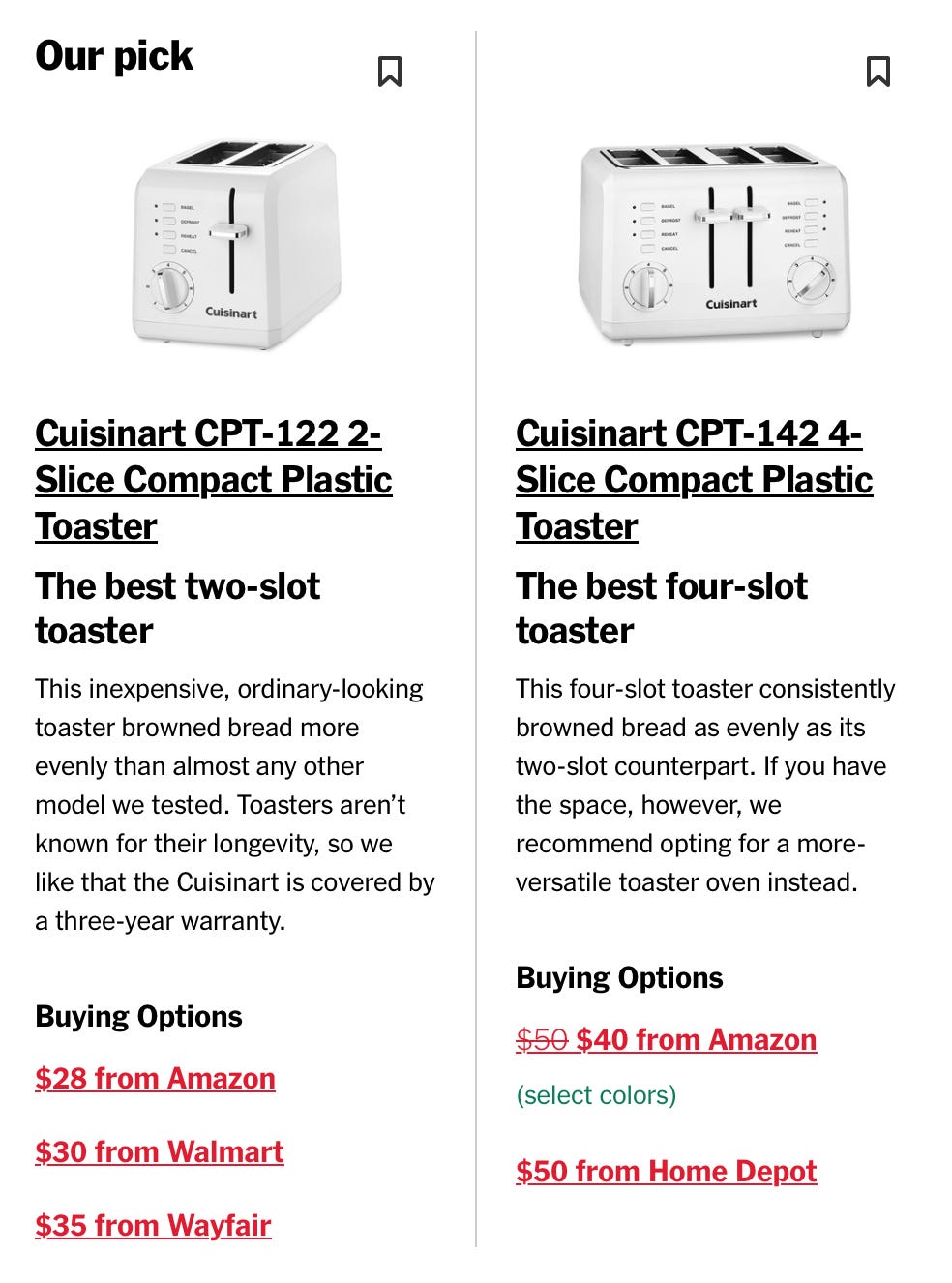Open the Cuisinart CPT-142 4-Slice title link
Viewport: 952px width, 1283px height.
click(x=694, y=480)
